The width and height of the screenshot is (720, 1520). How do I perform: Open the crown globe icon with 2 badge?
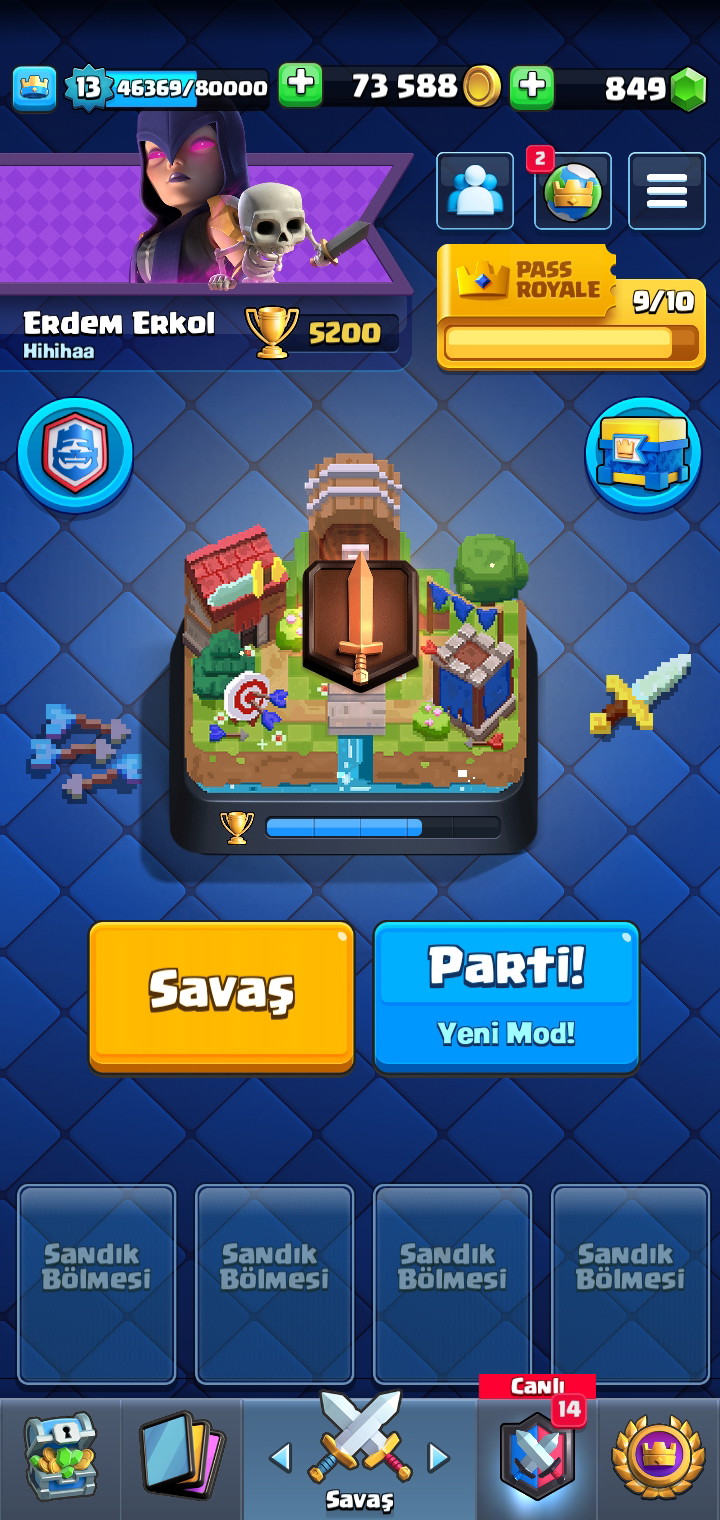572,191
